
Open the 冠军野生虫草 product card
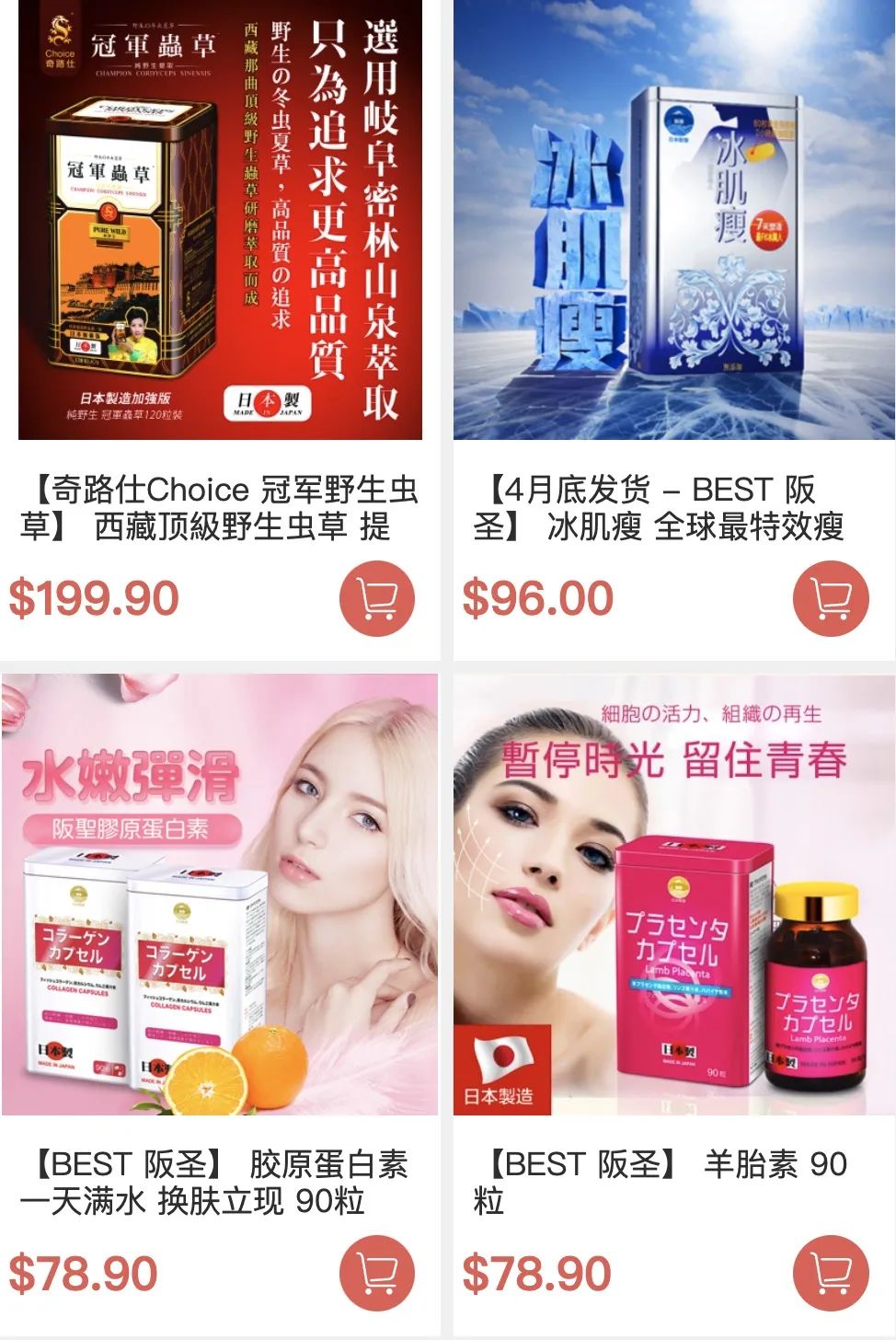(x=220, y=221)
